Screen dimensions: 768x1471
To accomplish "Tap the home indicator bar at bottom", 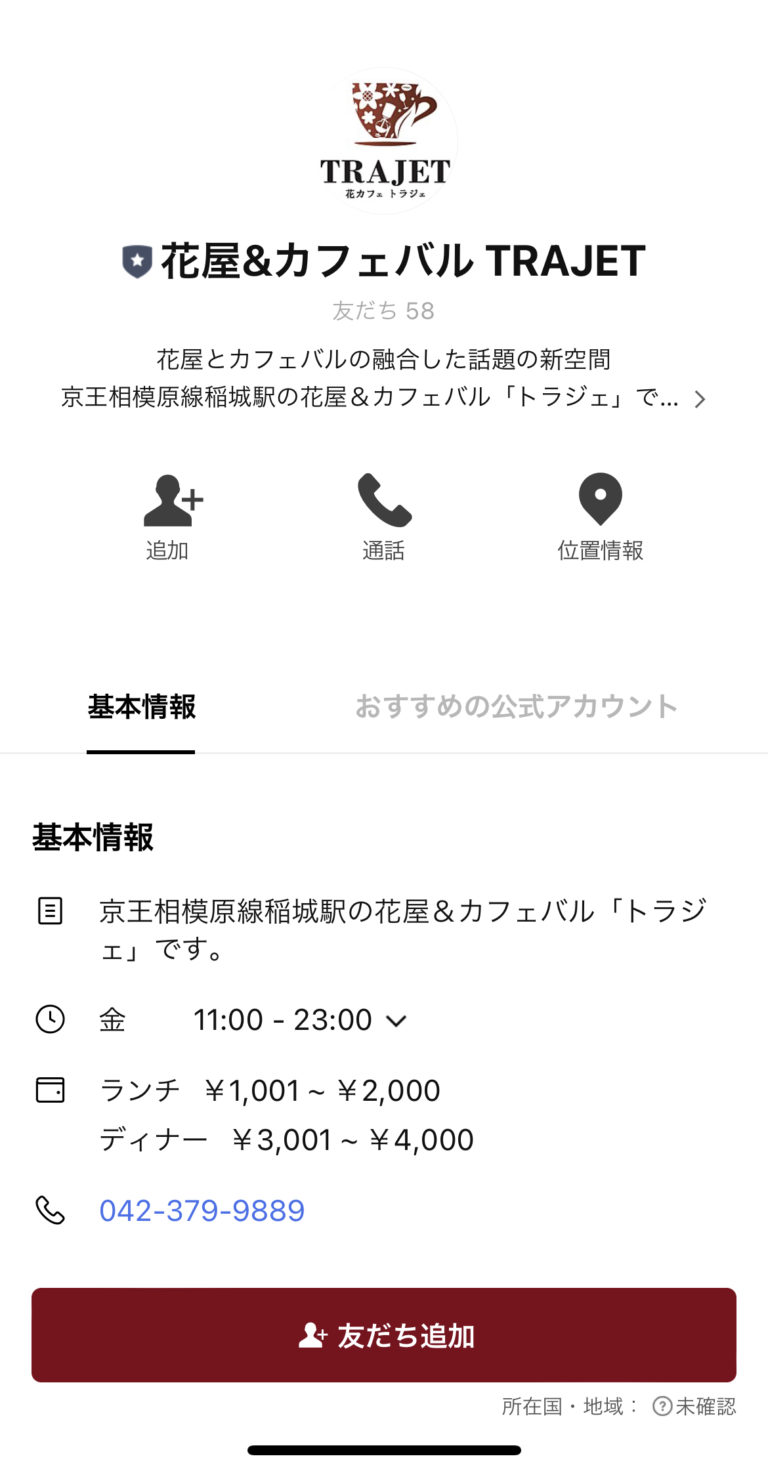I will coord(383,1447).
